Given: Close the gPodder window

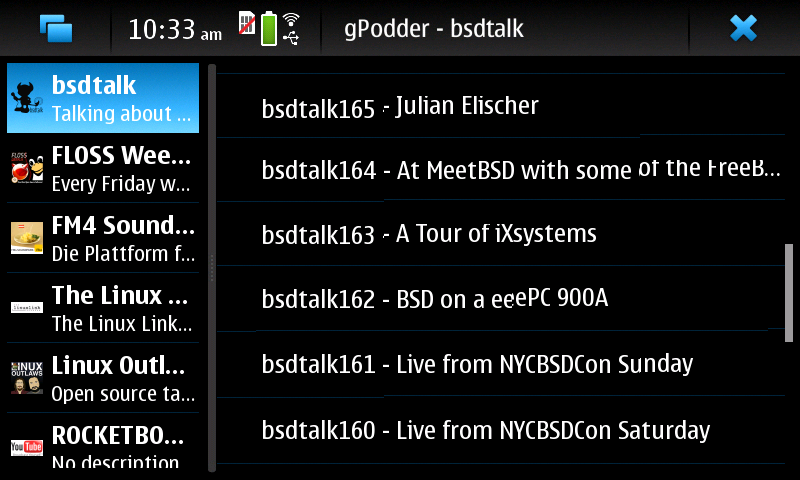Looking at the screenshot, I should (743, 28).
